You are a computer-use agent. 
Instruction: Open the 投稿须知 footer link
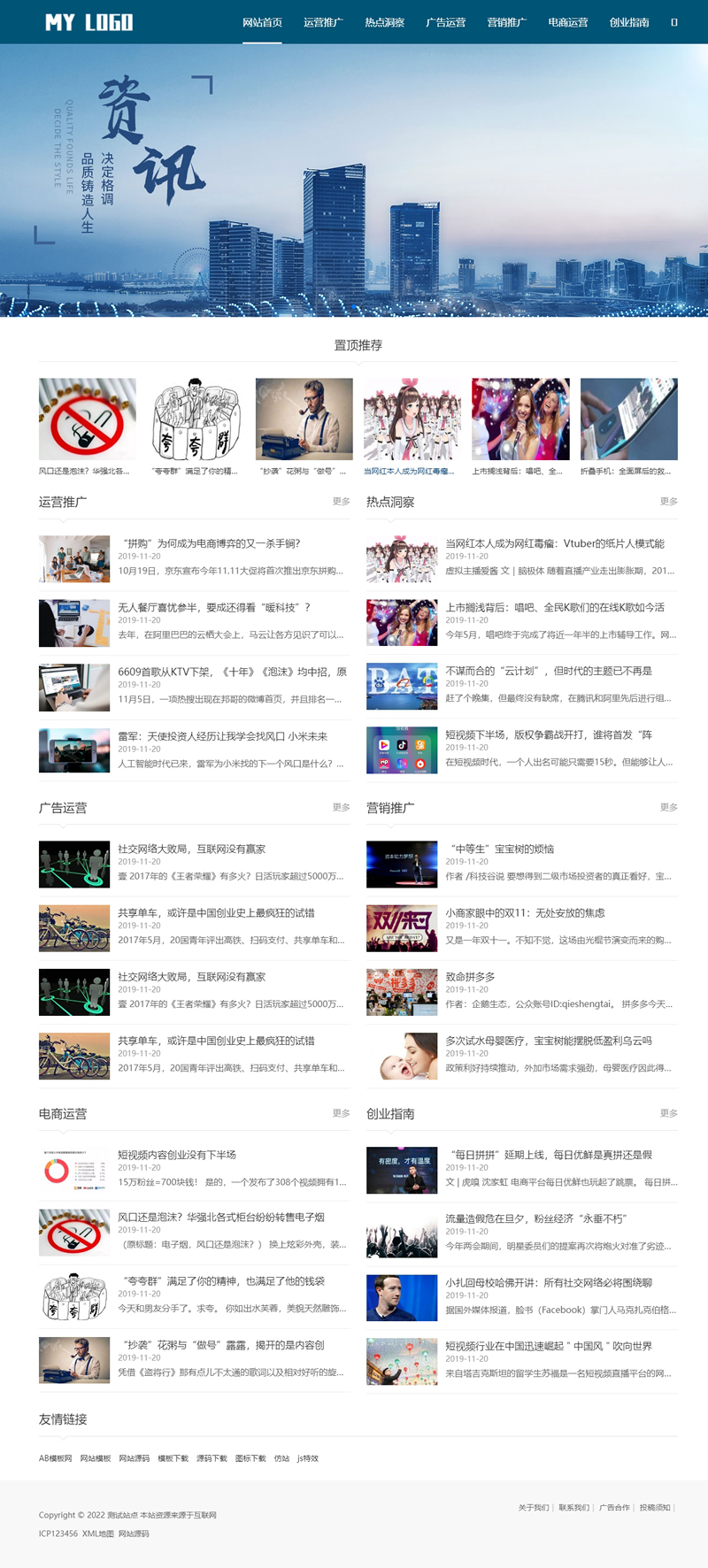655,1508
